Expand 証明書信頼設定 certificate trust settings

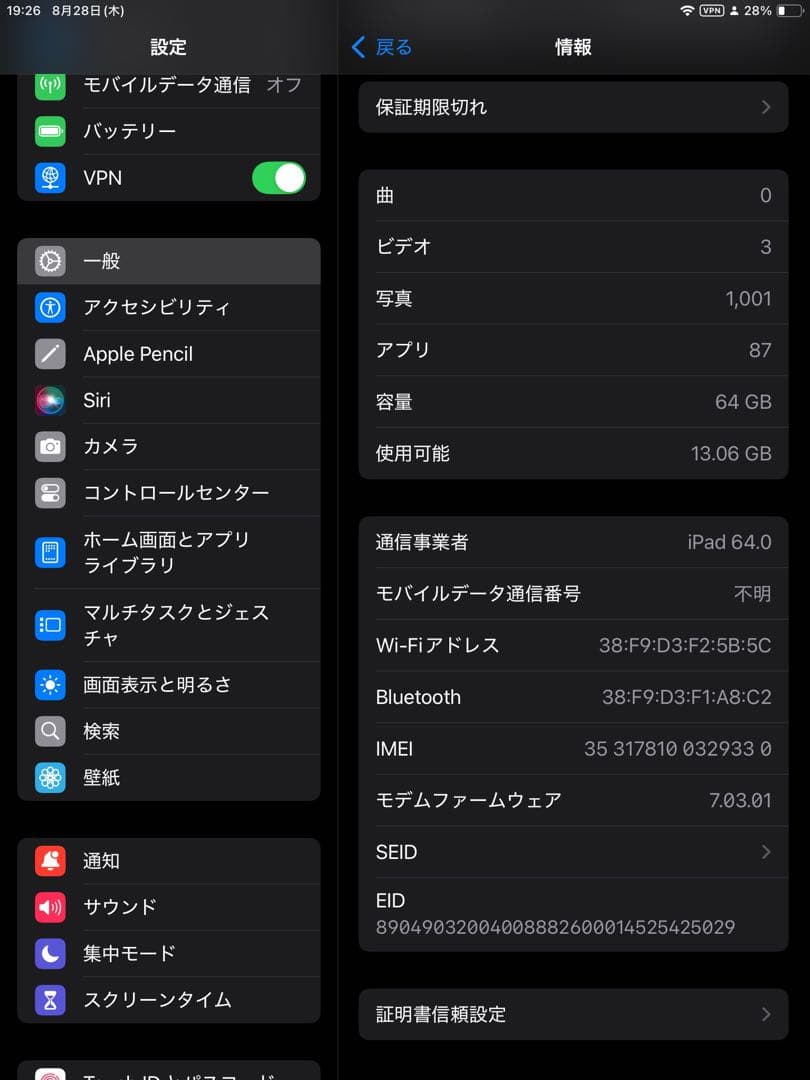coord(572,1014)
